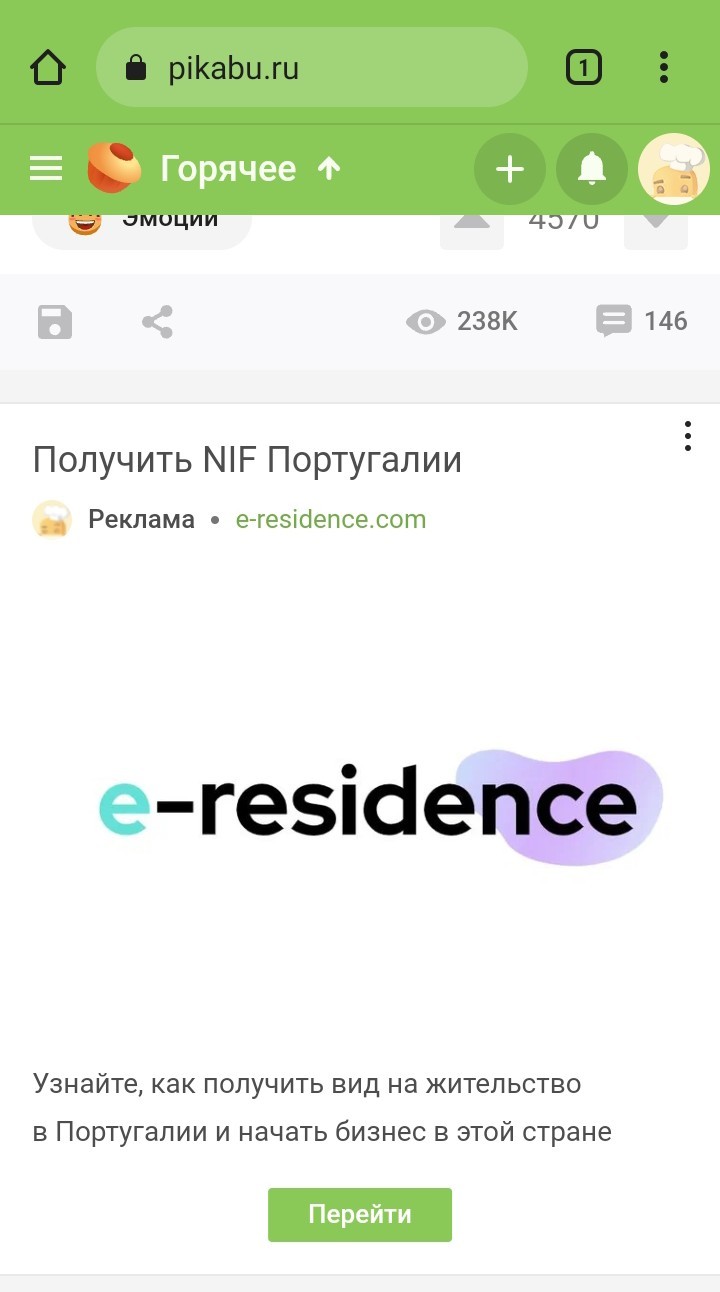Open the 146 comments

point(641,321)
